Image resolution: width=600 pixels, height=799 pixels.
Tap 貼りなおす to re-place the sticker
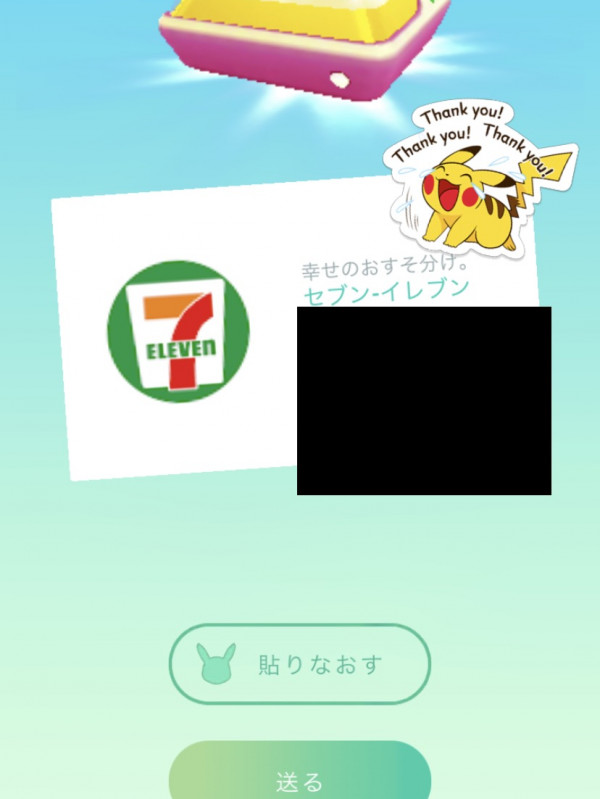click(x=299, y=664)
